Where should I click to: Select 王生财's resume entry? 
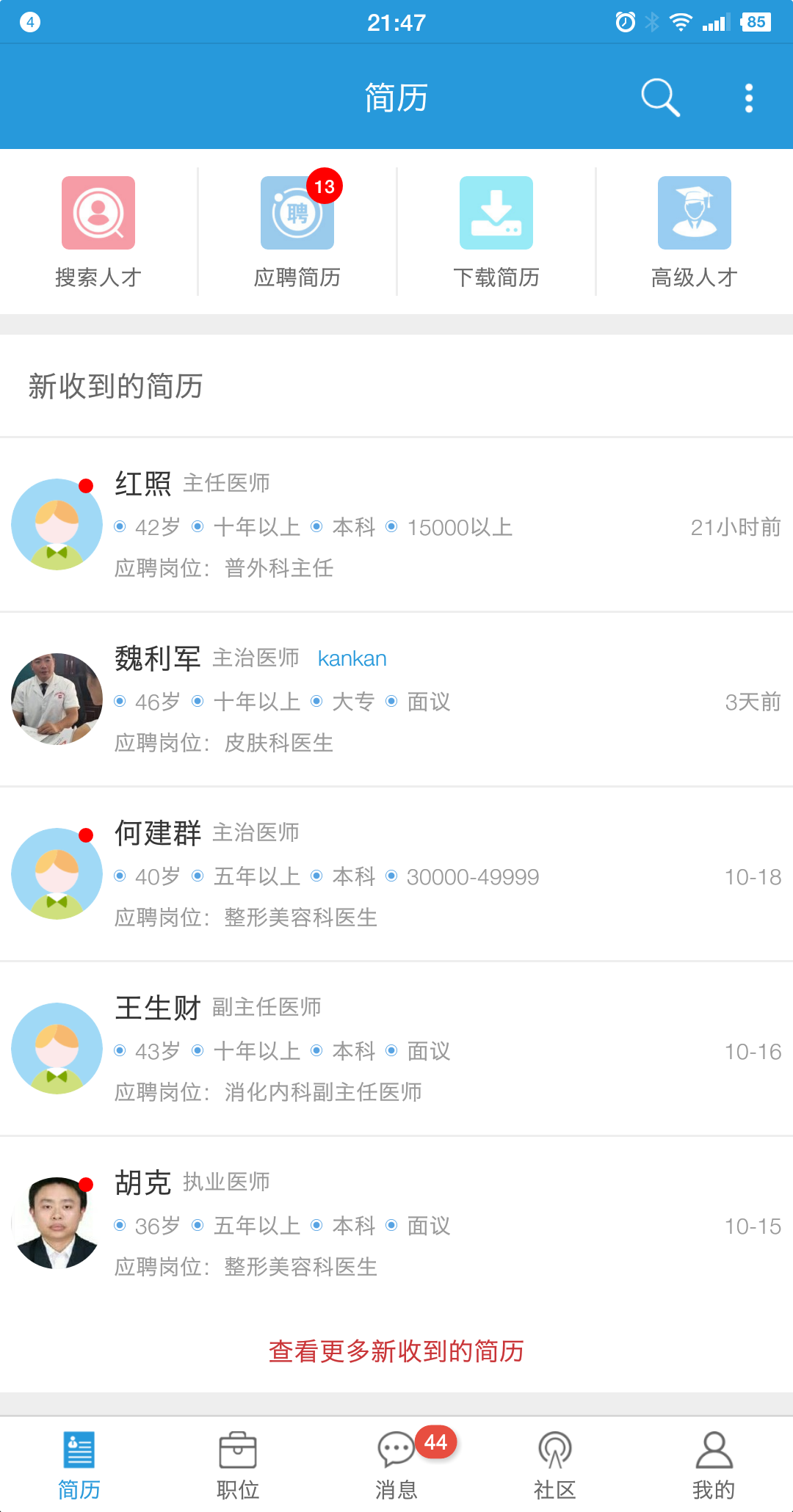(x=396, y=1048)
